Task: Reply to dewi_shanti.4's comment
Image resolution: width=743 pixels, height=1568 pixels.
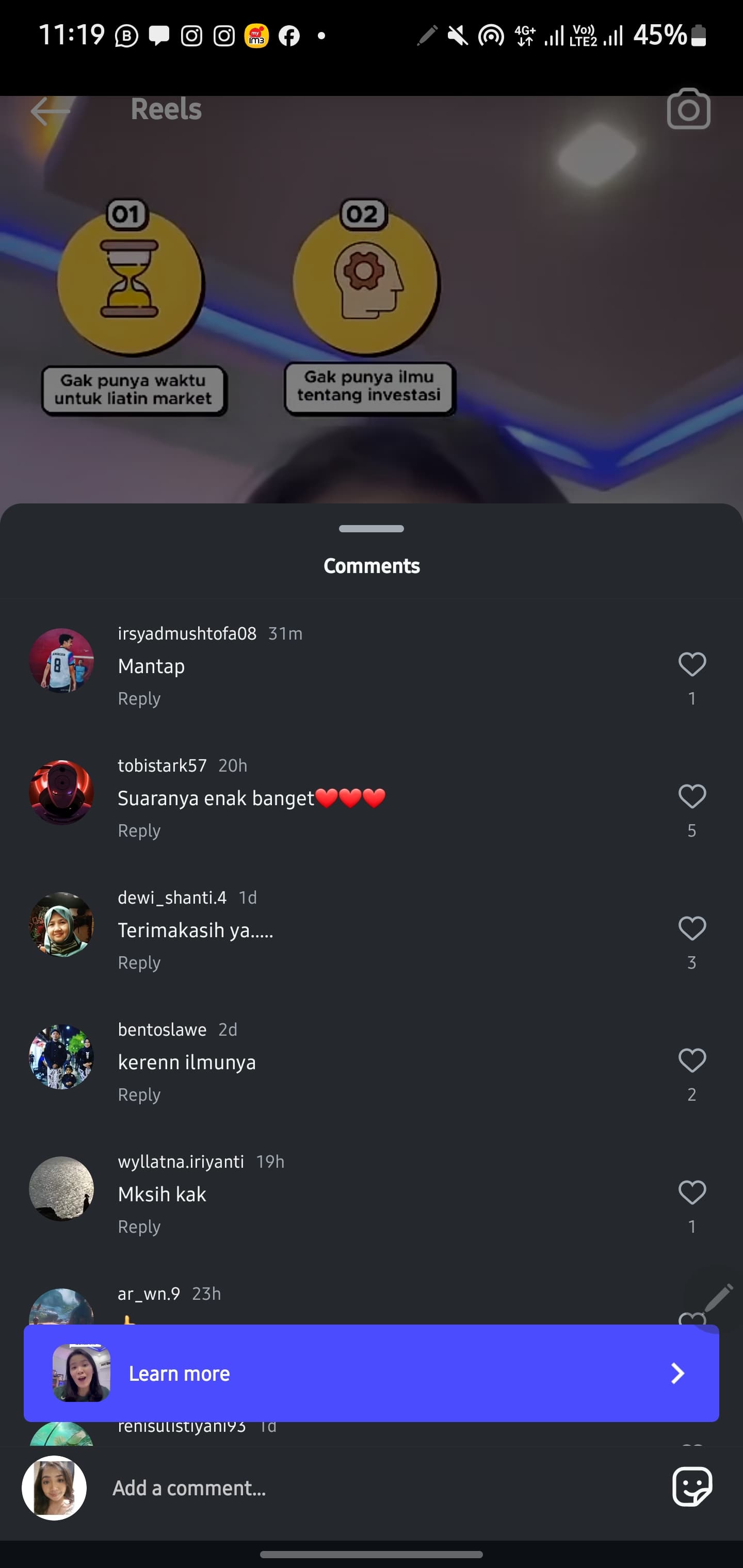Action: [x=139, y=962]
